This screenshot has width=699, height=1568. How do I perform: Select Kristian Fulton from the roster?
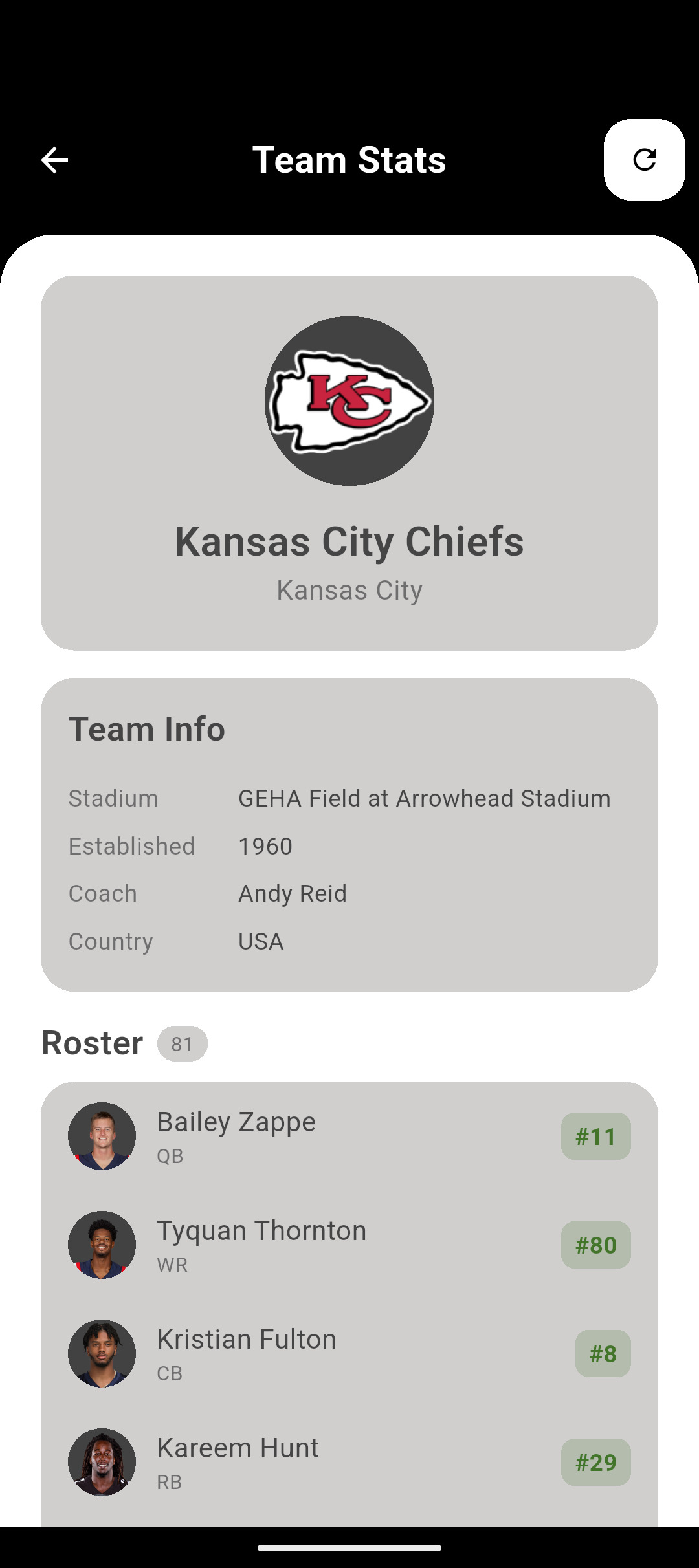point(349,1354)
